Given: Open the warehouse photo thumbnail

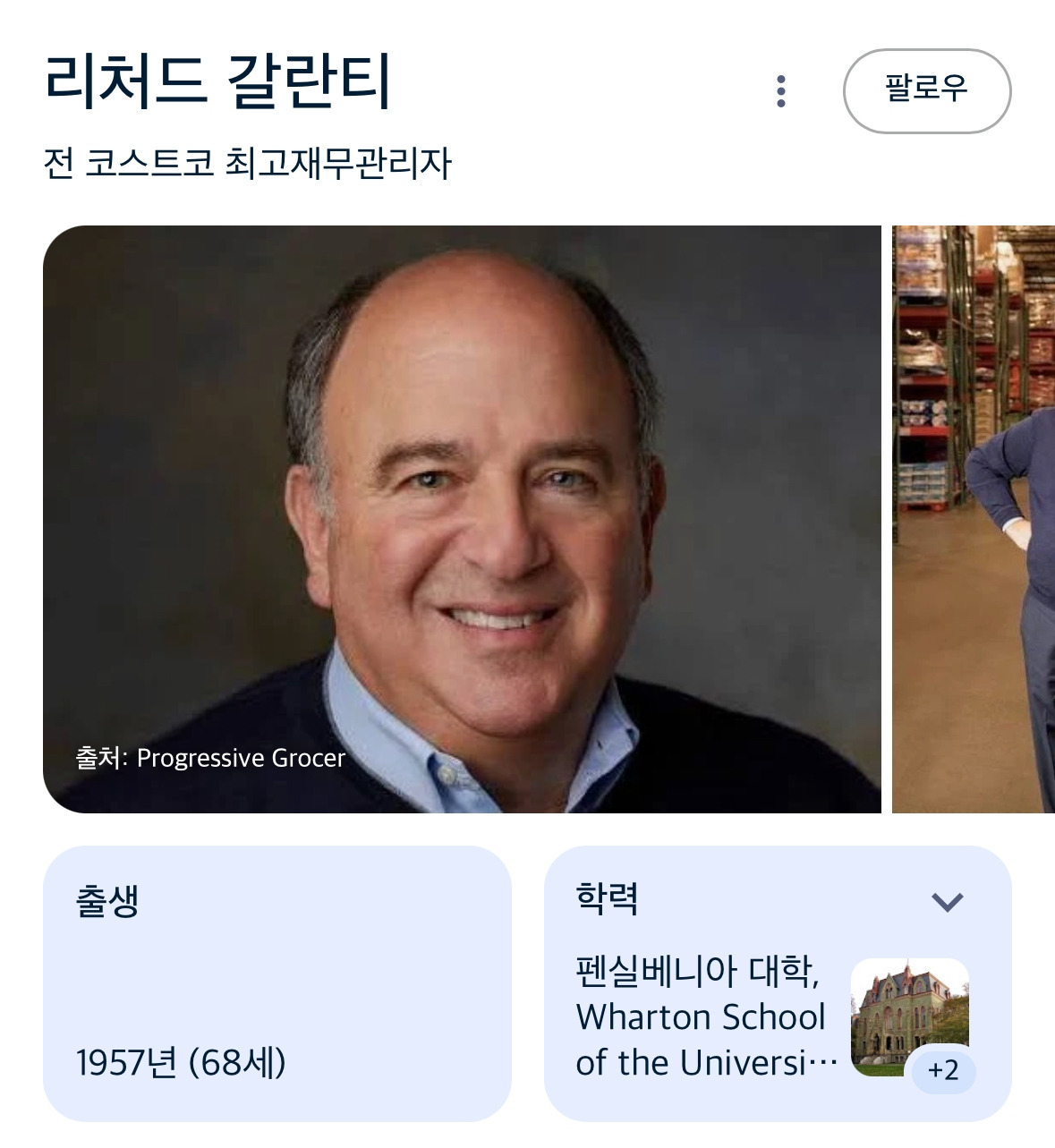Looking at the screenshot, I should tap(974, 519).
